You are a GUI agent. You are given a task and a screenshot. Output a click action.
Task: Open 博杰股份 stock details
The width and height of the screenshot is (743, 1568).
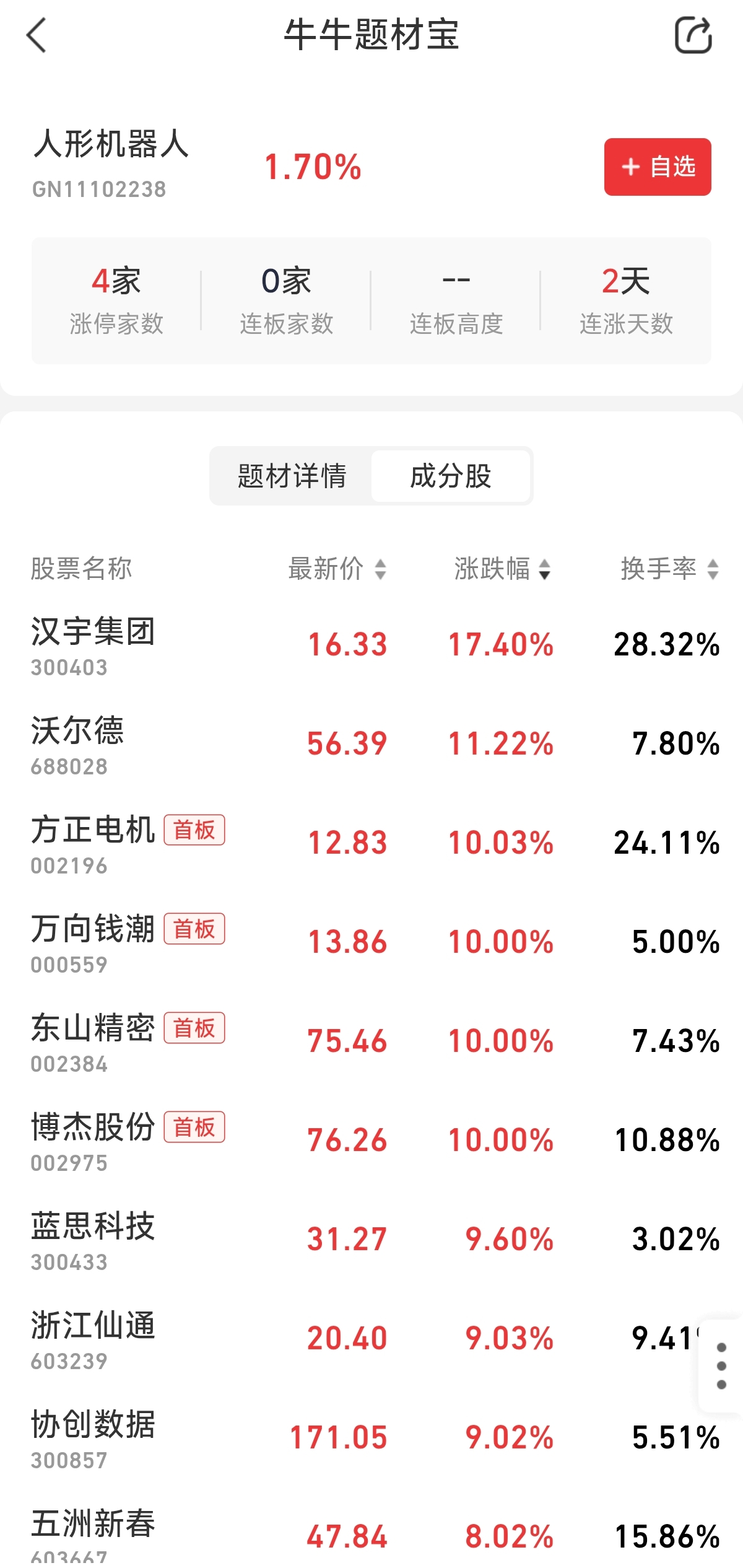[x=93, y=1139]
